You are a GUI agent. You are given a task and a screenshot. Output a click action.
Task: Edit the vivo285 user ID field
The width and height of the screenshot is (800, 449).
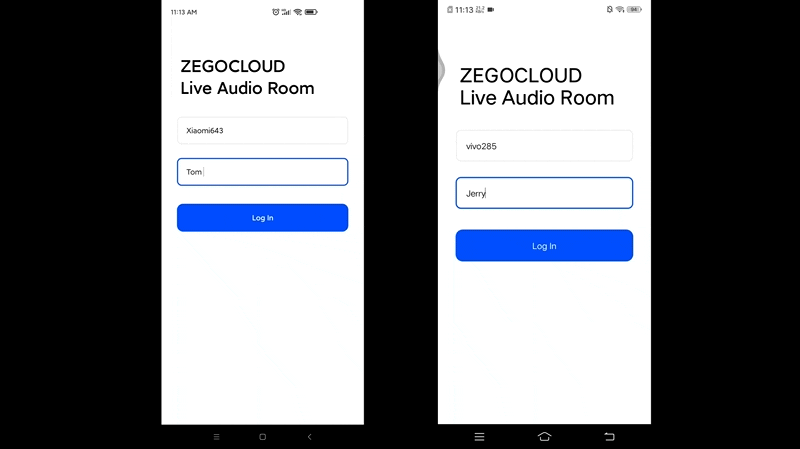click(544, 146)
